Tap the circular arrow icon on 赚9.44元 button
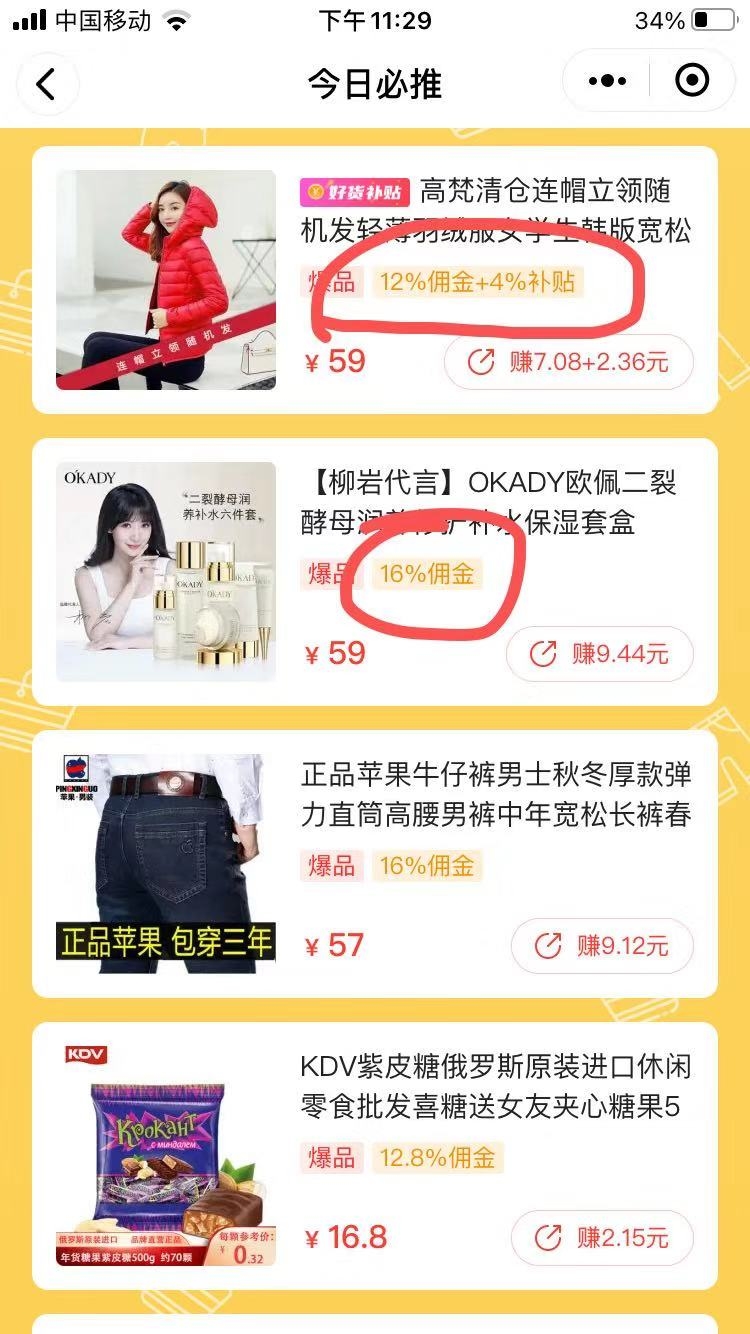Image resolution: width=750 pixels, height=1334 pixels. [x=542, y=654]
